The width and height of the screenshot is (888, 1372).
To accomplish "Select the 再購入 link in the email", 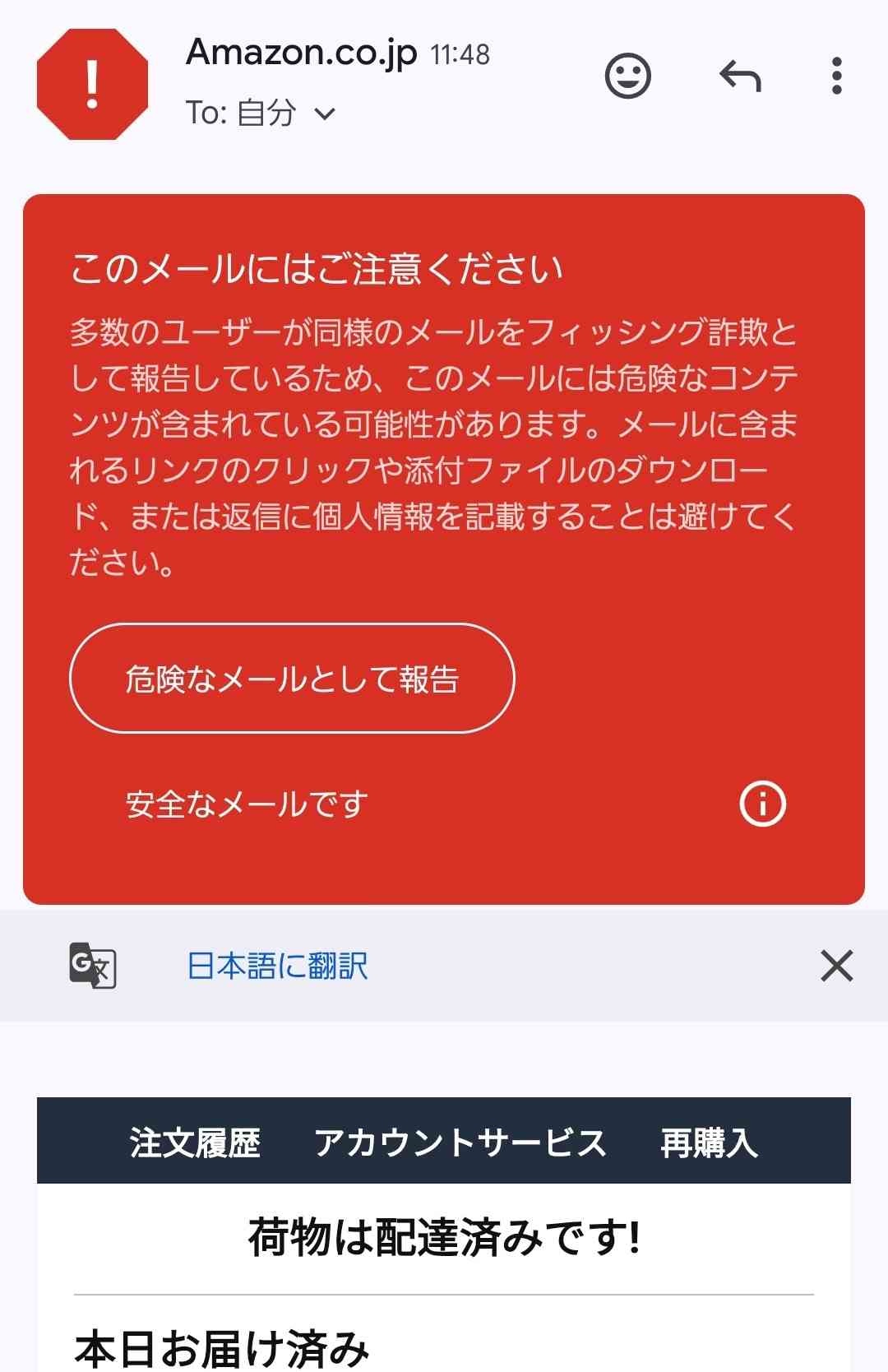I will 709,1143.
